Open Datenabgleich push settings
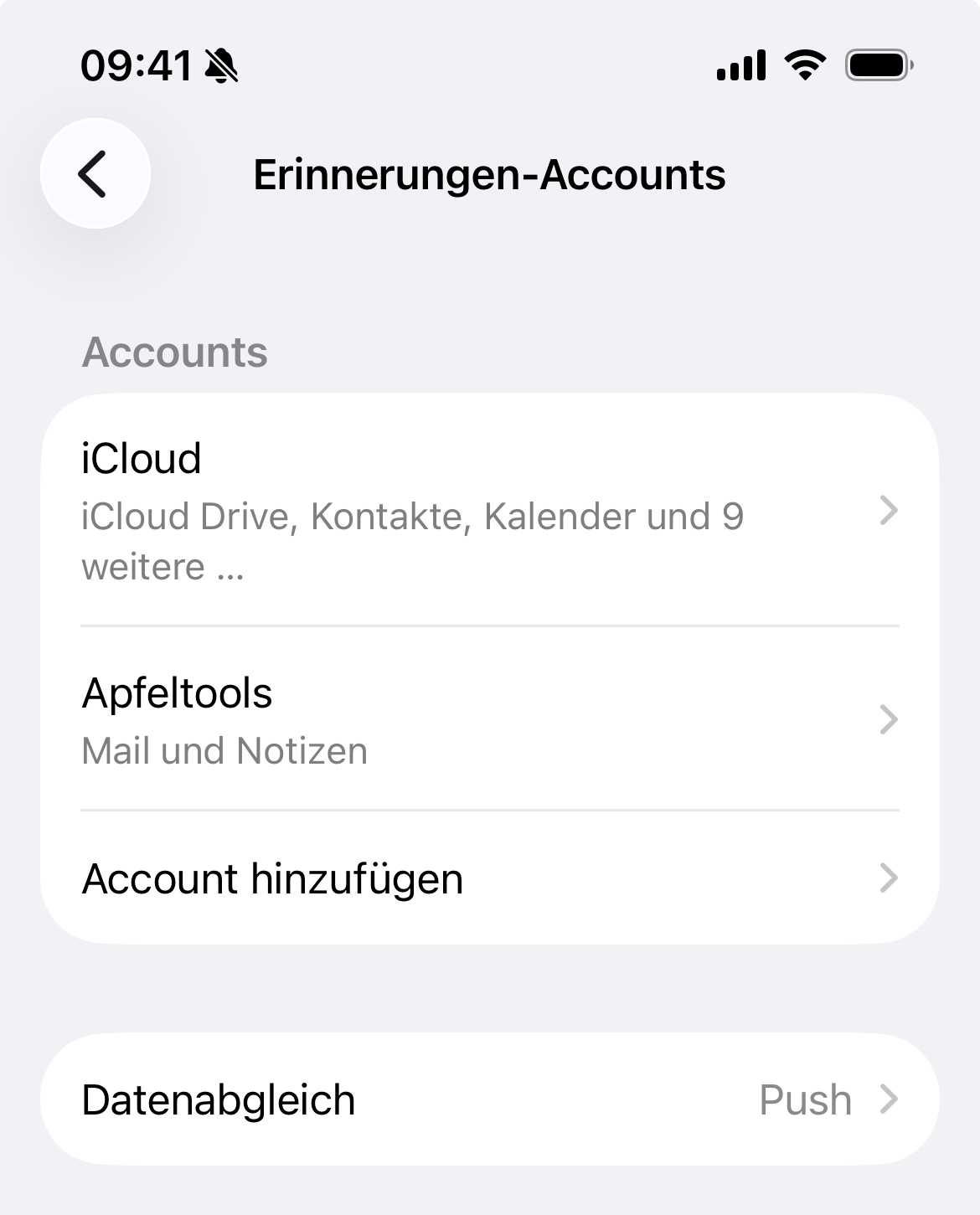Image resolution: width=980 pixels, height=1215 pixels. coord(489,1099)
